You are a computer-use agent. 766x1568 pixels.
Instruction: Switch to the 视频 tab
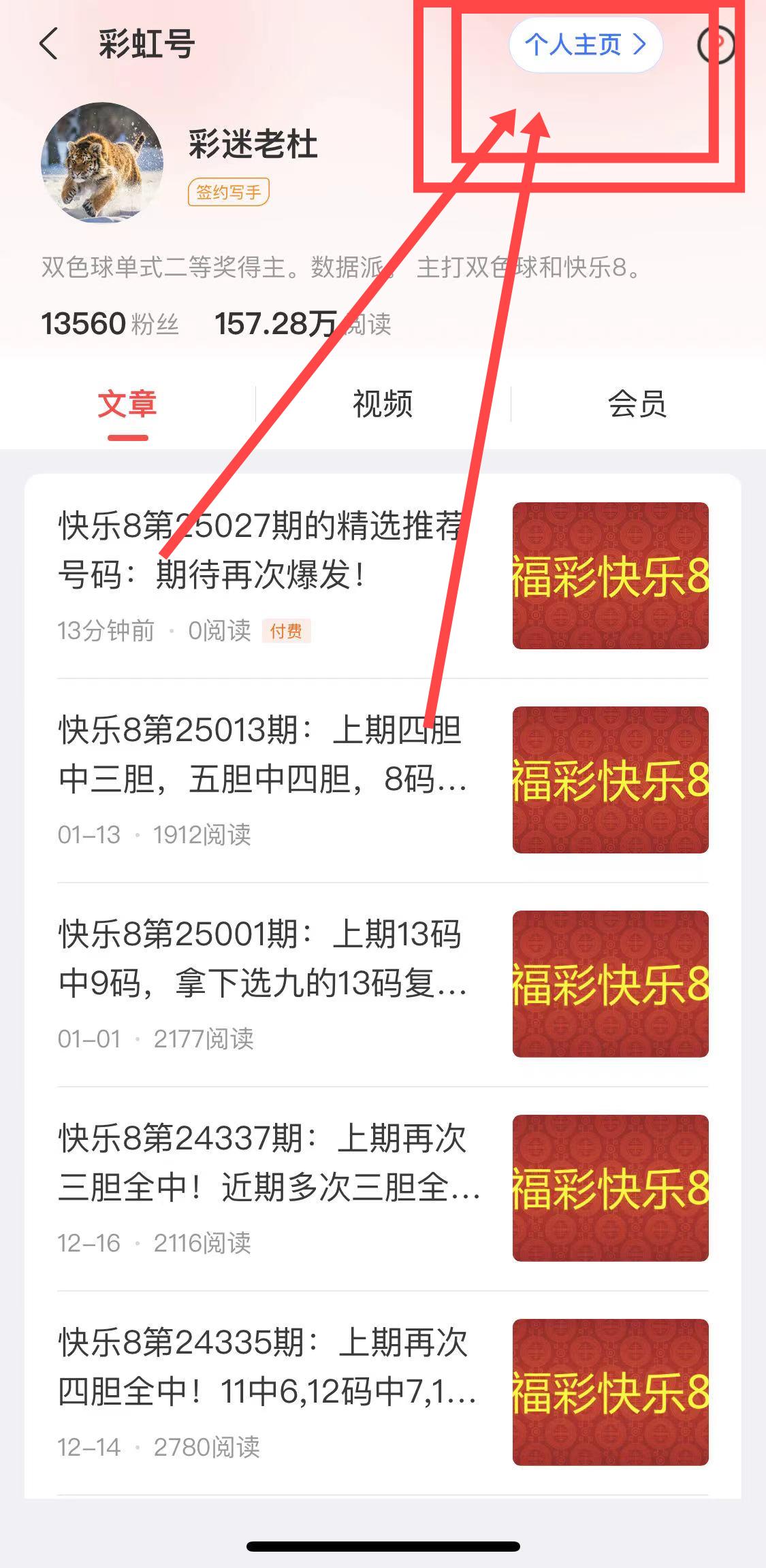pos(382,404)
